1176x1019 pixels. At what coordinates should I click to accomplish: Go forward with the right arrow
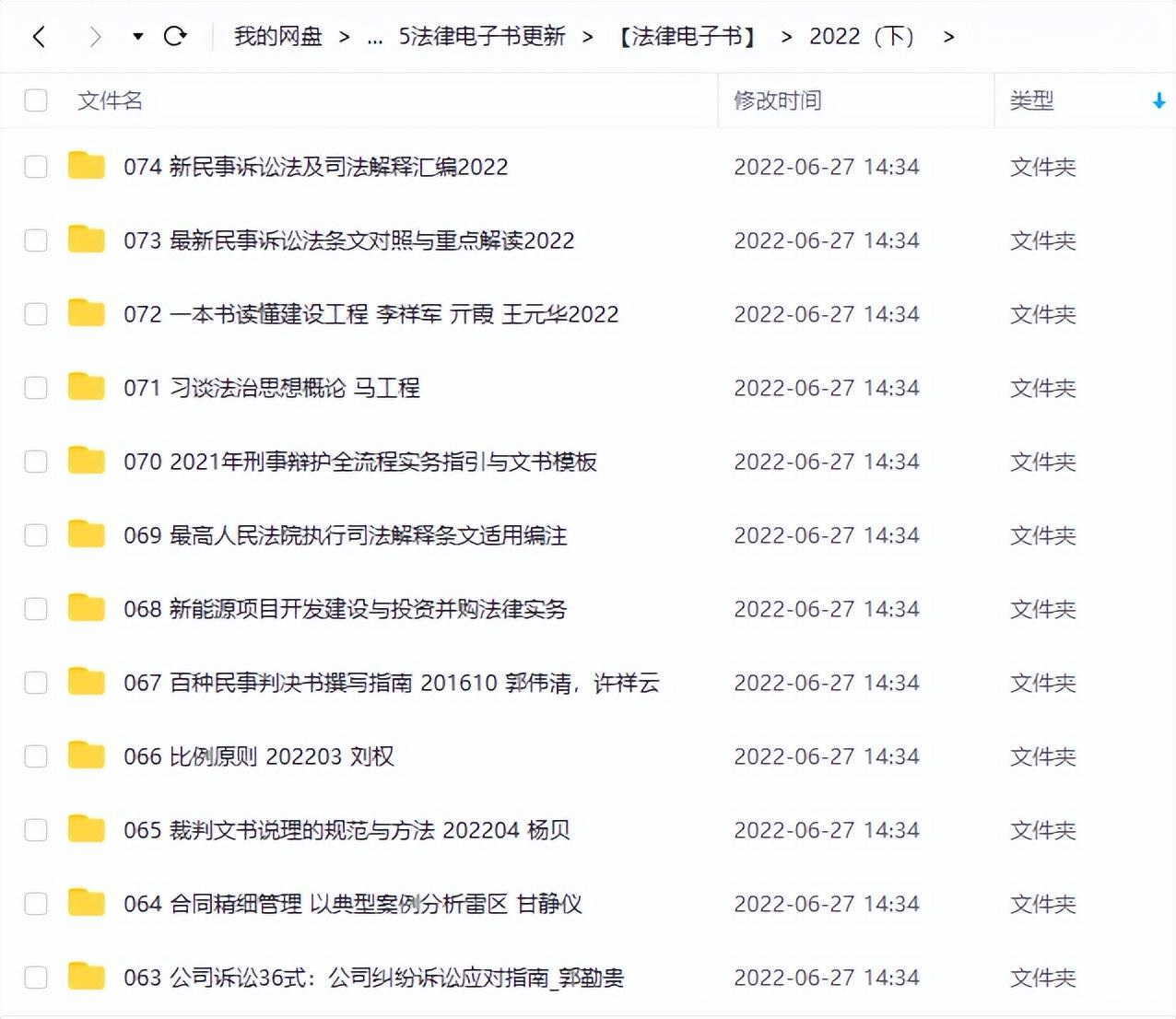coord(95,37)
